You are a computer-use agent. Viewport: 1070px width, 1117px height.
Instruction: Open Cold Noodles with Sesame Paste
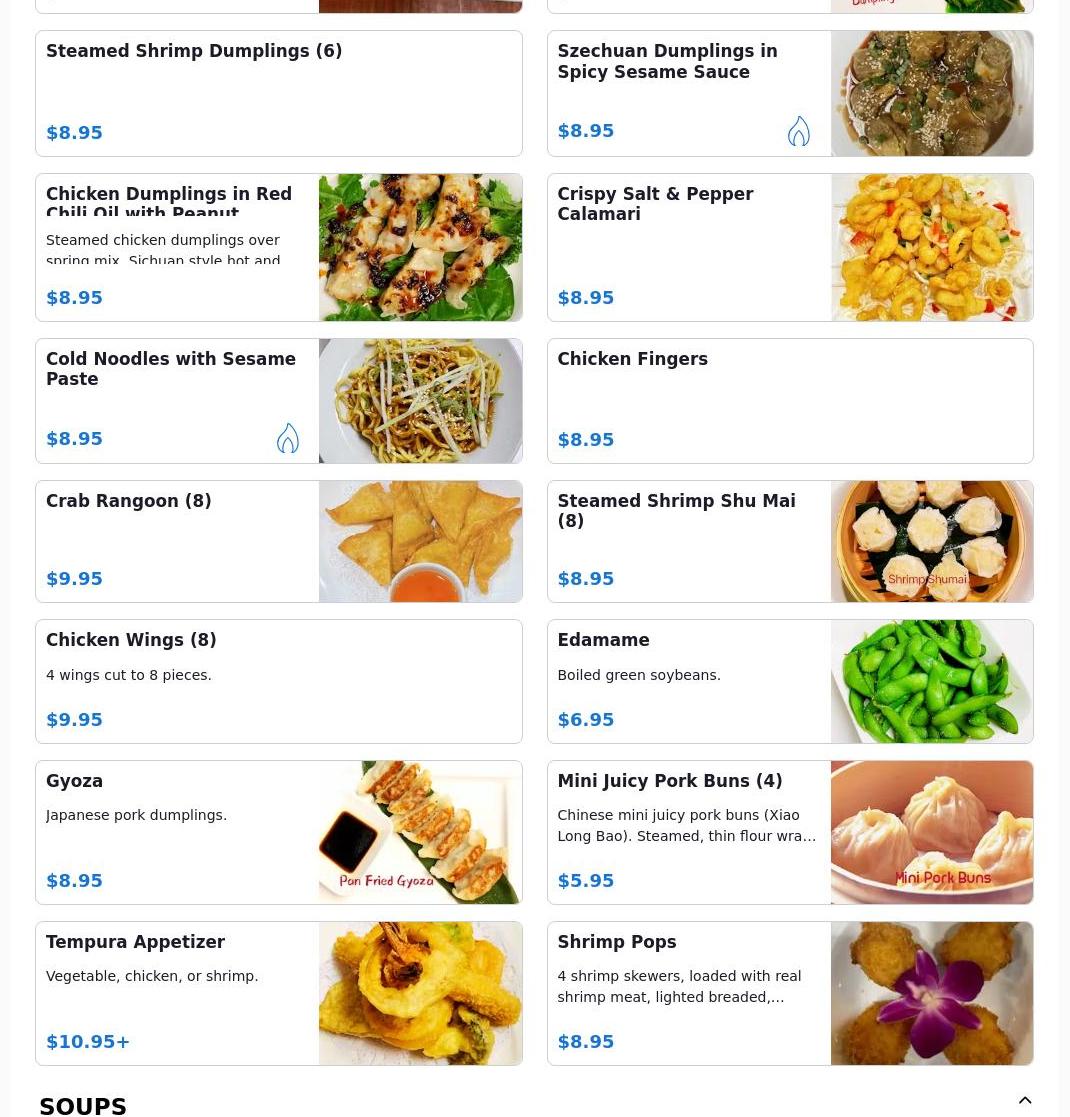[x=178, y=400]
